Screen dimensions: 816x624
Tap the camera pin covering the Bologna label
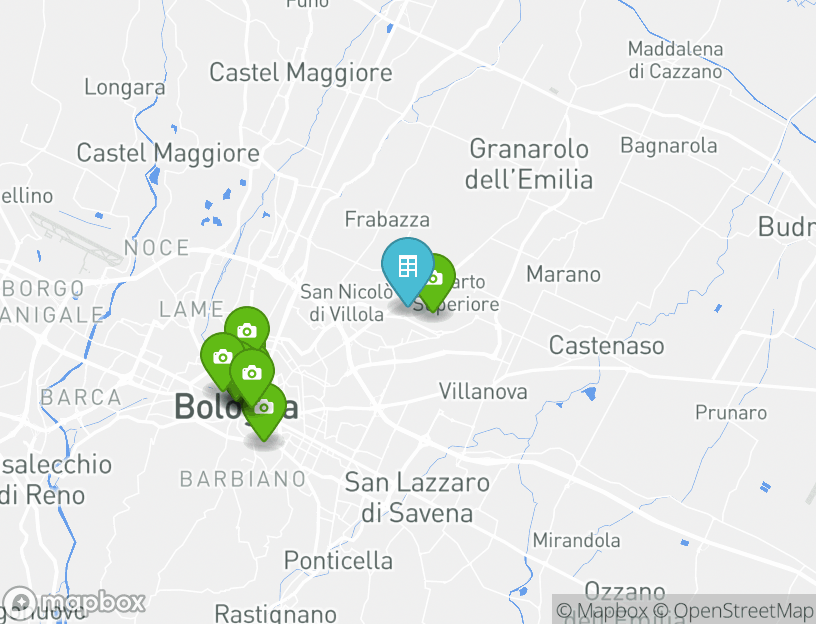click(x=265, y=408)
